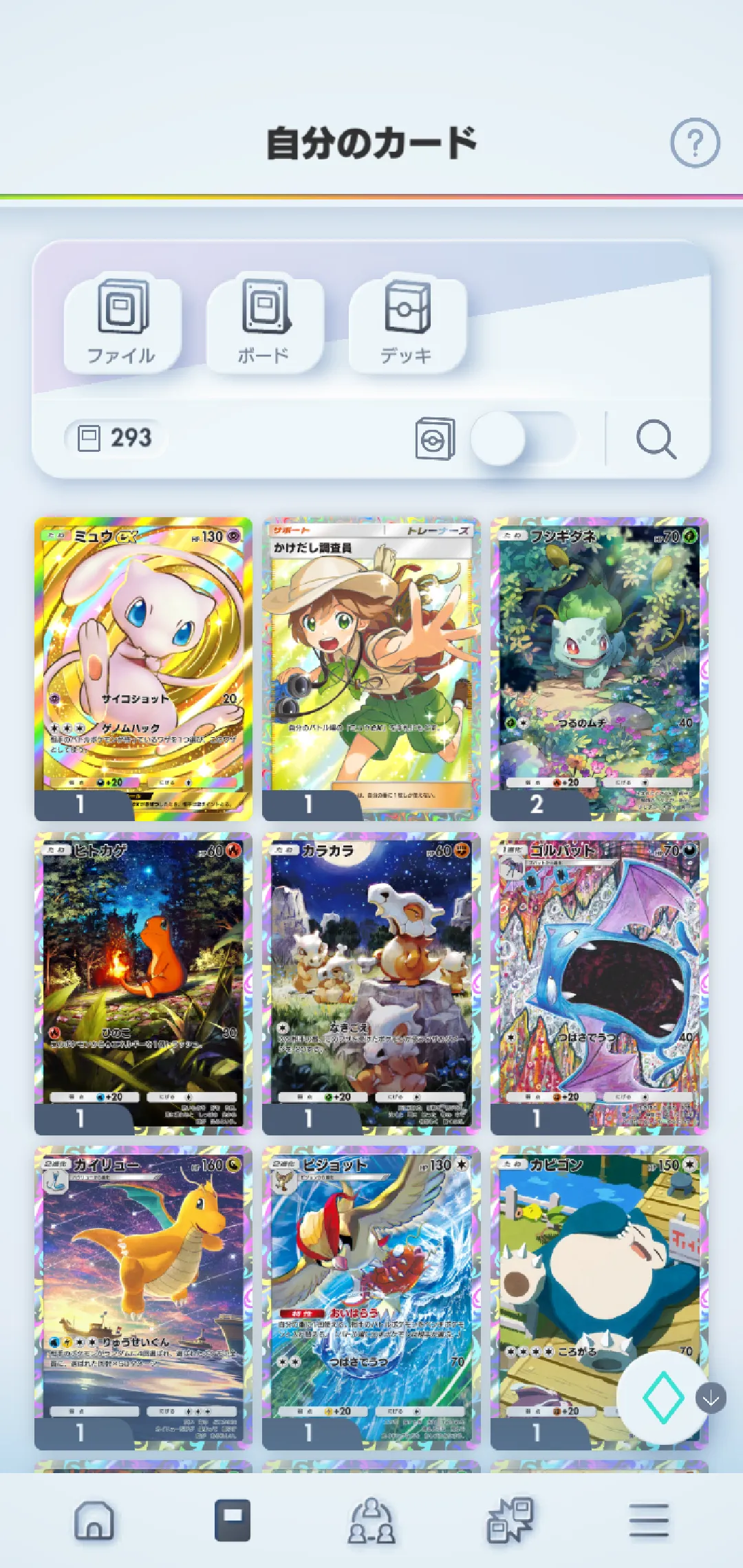
Task: Open the デッキ deck section
Action: click(x=407, y=322)
